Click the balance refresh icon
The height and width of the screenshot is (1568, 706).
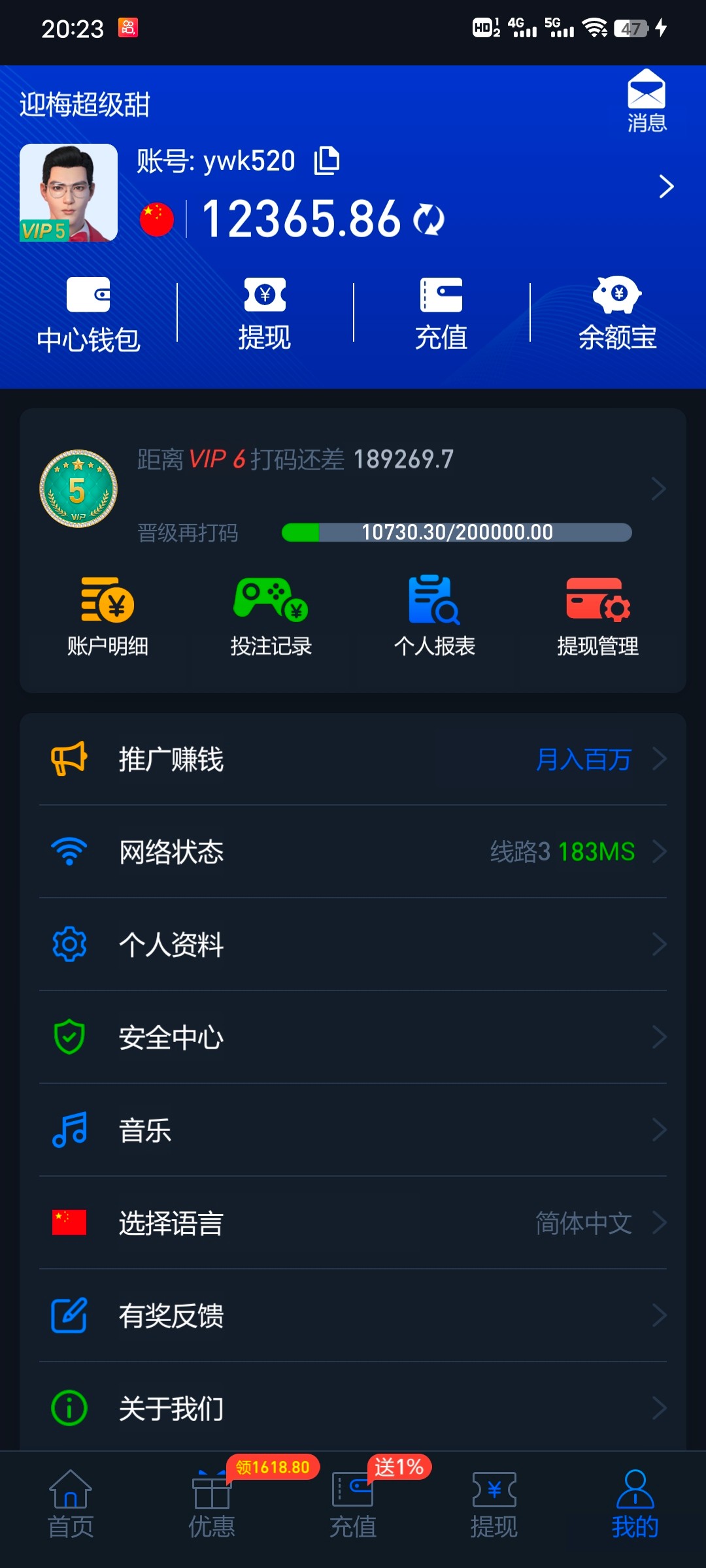428,221
